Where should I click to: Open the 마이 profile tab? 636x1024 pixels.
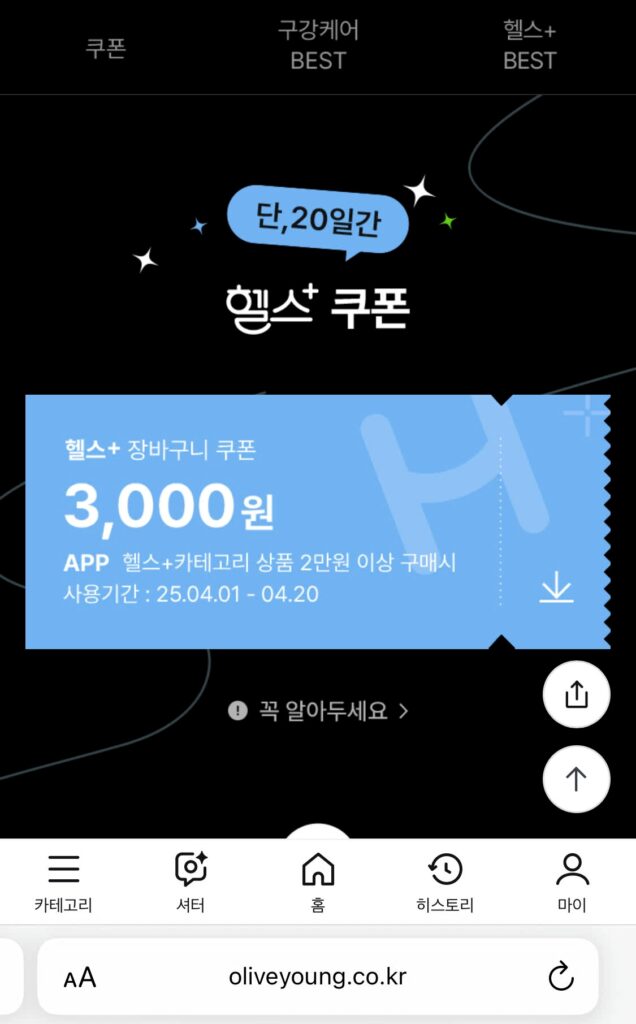pyautogui.click(x=572, y=882)
